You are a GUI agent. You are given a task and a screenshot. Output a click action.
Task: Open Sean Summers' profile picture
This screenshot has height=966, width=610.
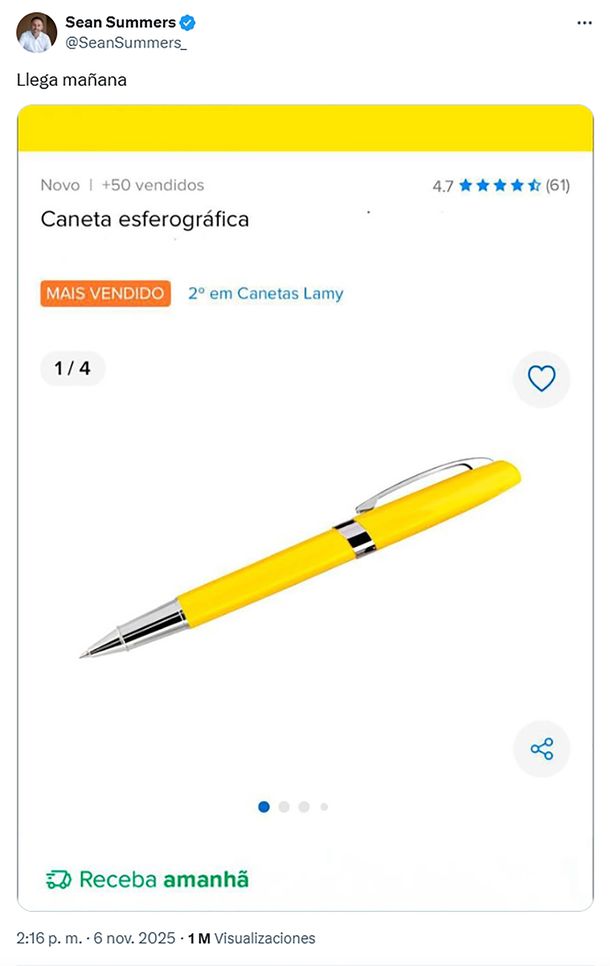click(36, 32)
